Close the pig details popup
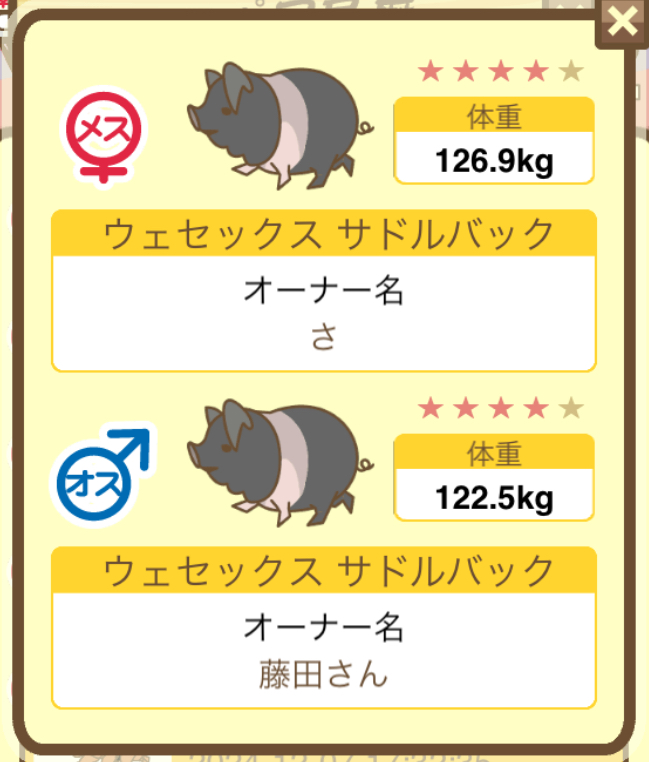Screen dimensions: 649x762 (622, 23)
